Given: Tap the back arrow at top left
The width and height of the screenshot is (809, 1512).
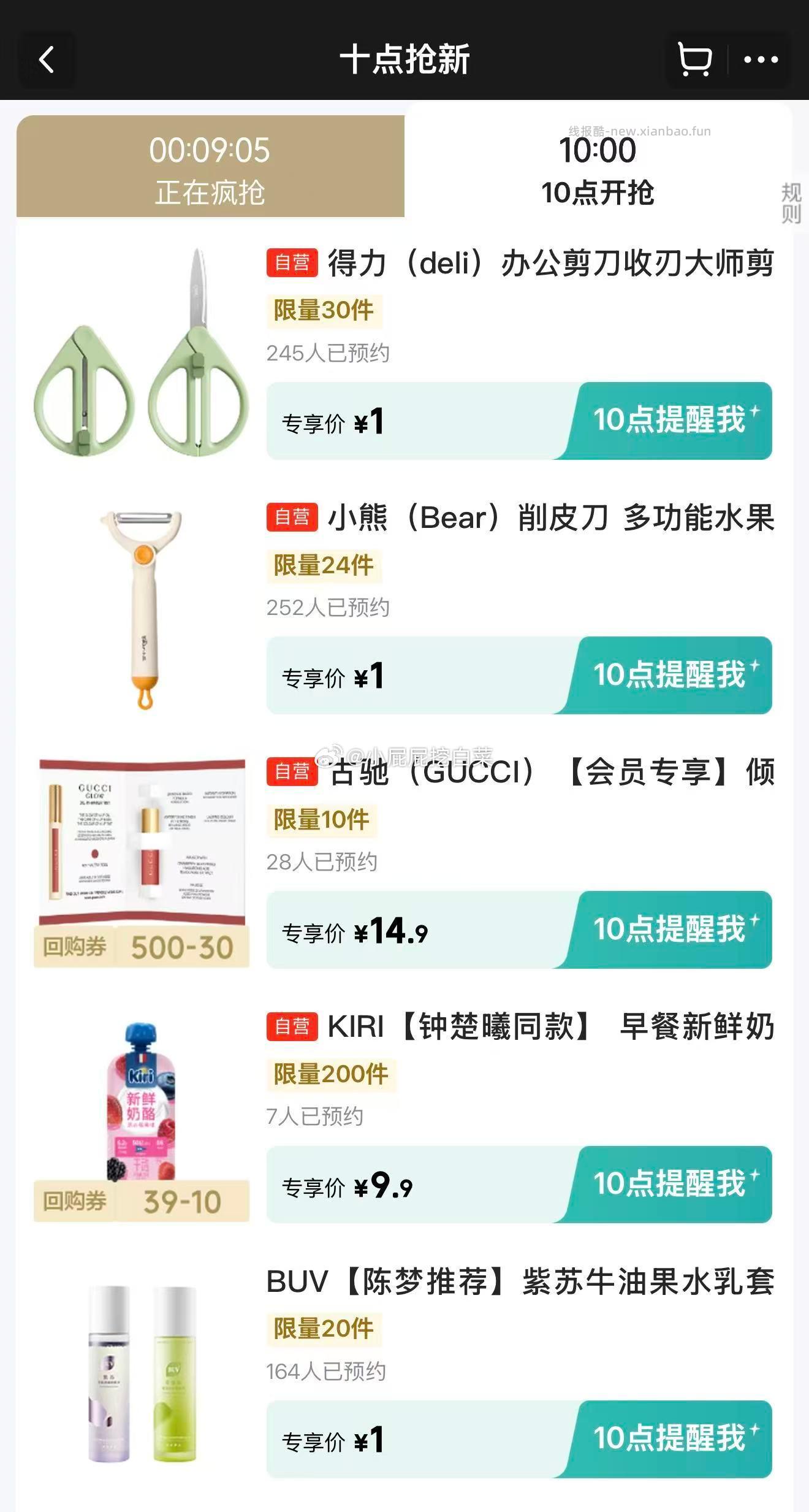Looking at the screenshot, I should tap(45, 59).
